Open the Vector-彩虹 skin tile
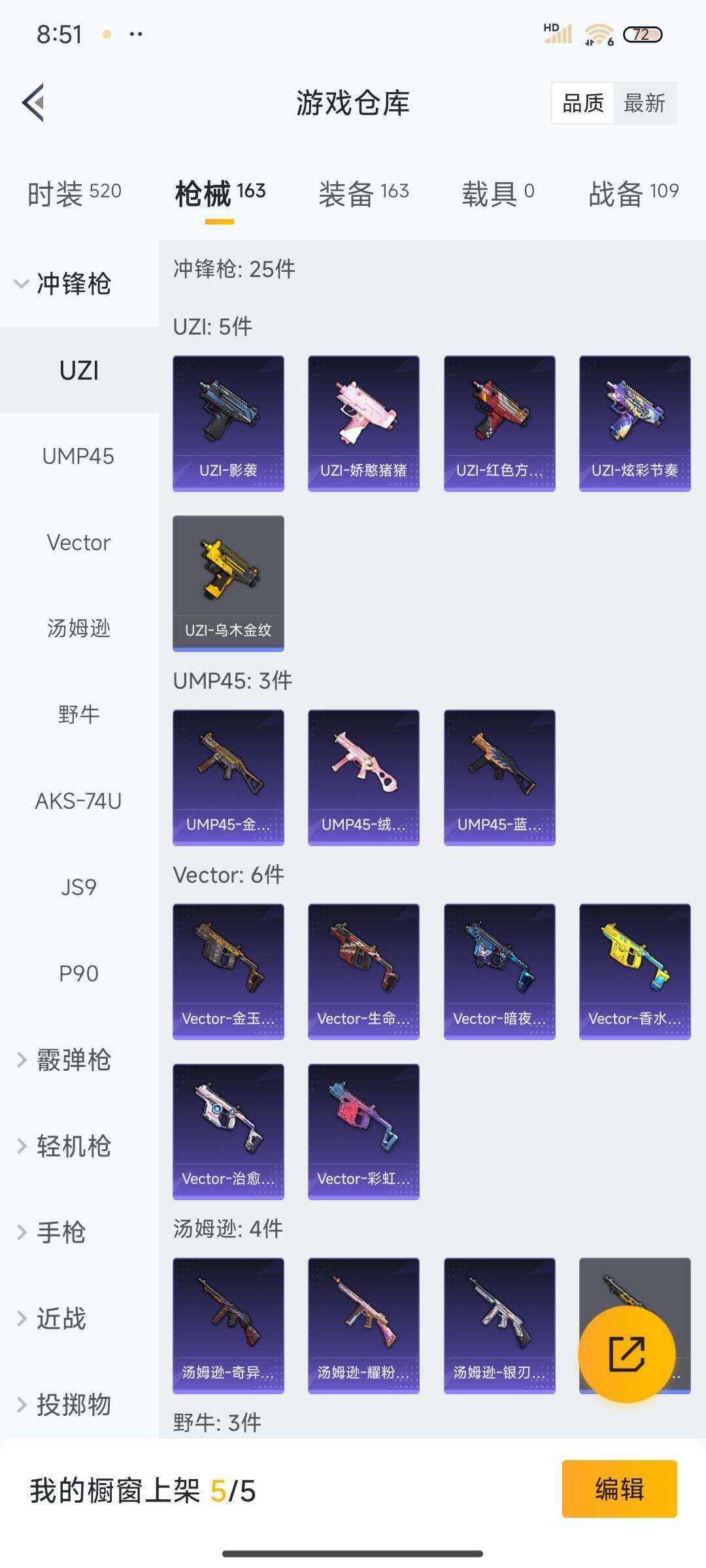Viewport: 706px width, 1568px height. pyautogui.click(x=363, y=1131)
